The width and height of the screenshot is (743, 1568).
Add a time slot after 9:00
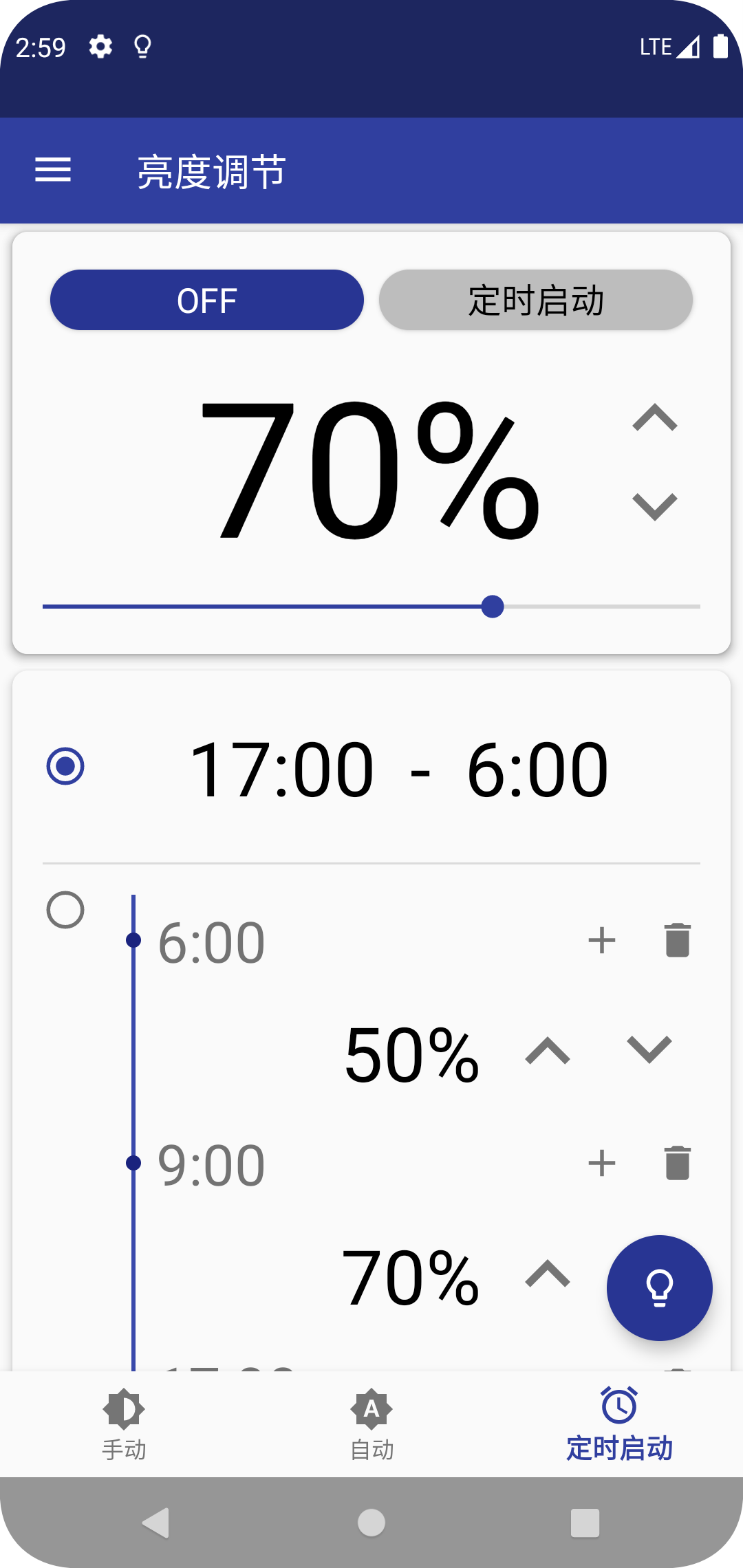click(601, 1163)
